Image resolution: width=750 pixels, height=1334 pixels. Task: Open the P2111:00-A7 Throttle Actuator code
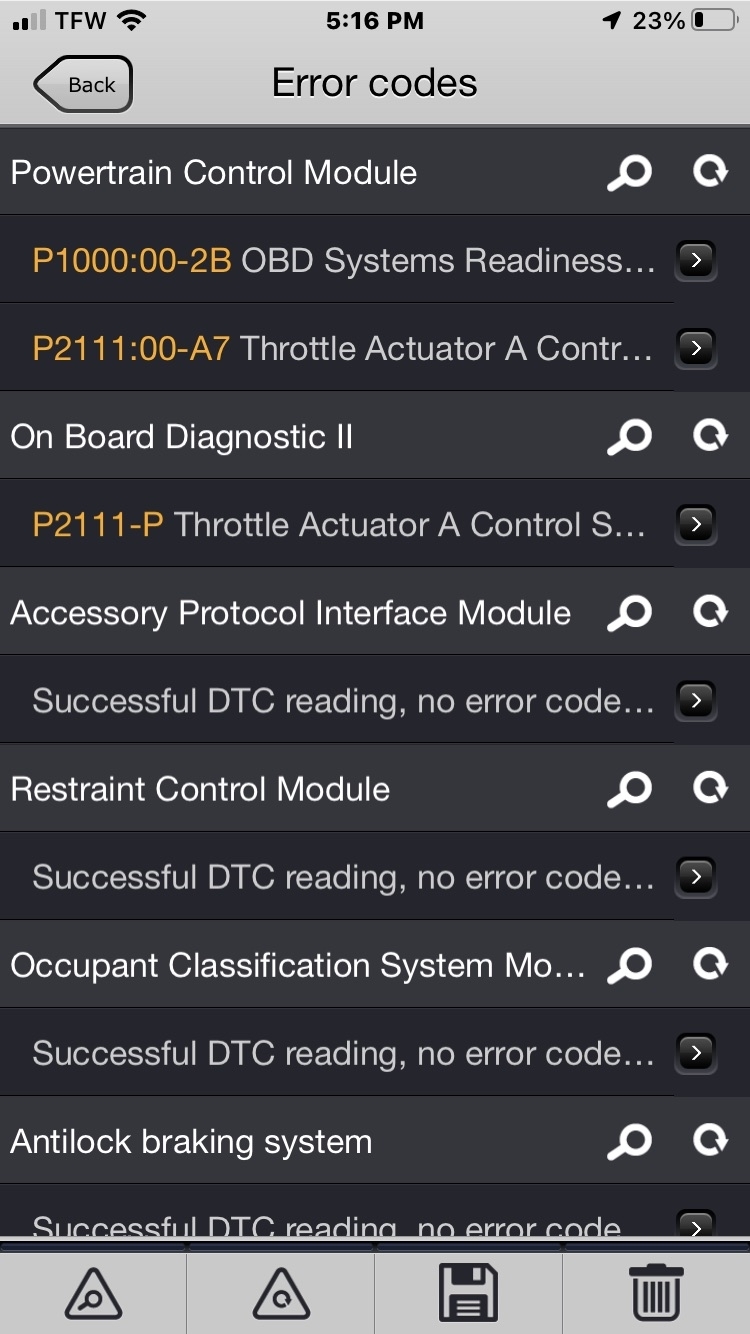[696, 348]
